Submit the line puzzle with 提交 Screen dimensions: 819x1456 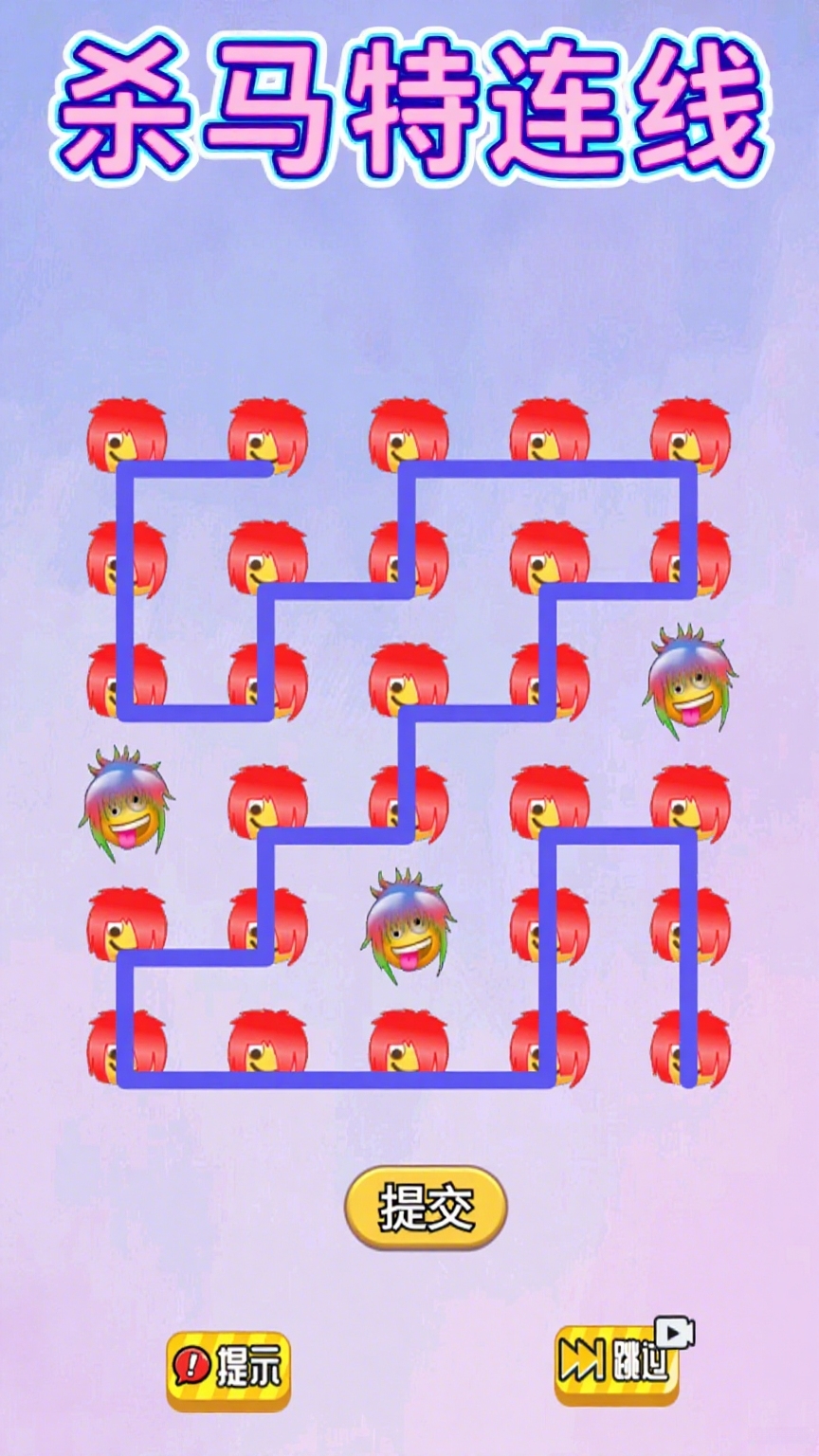pyautogui.click(x=426, y=1207)
